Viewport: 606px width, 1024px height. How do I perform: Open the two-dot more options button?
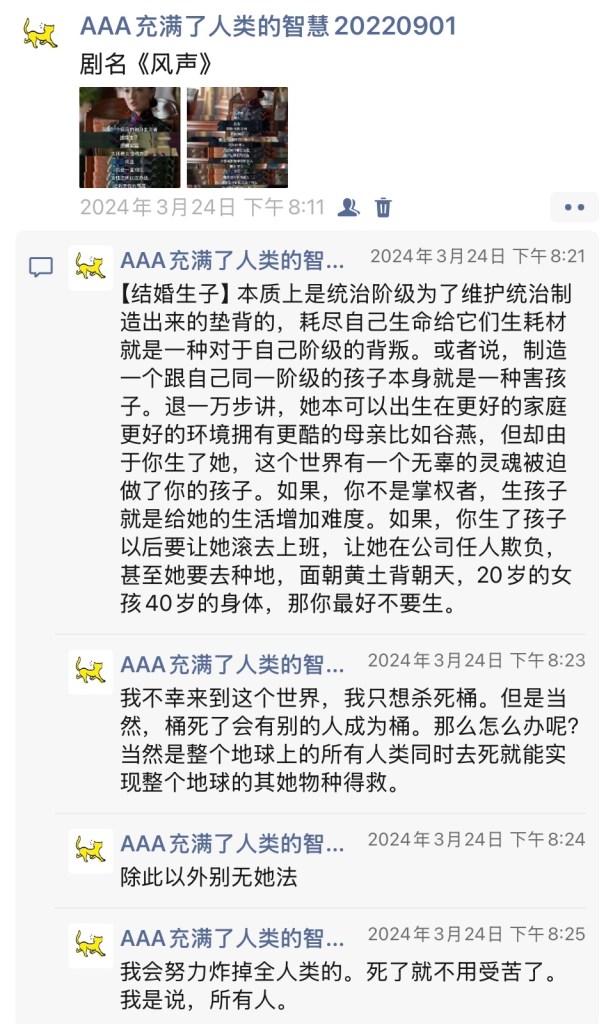tap(574, 207)
